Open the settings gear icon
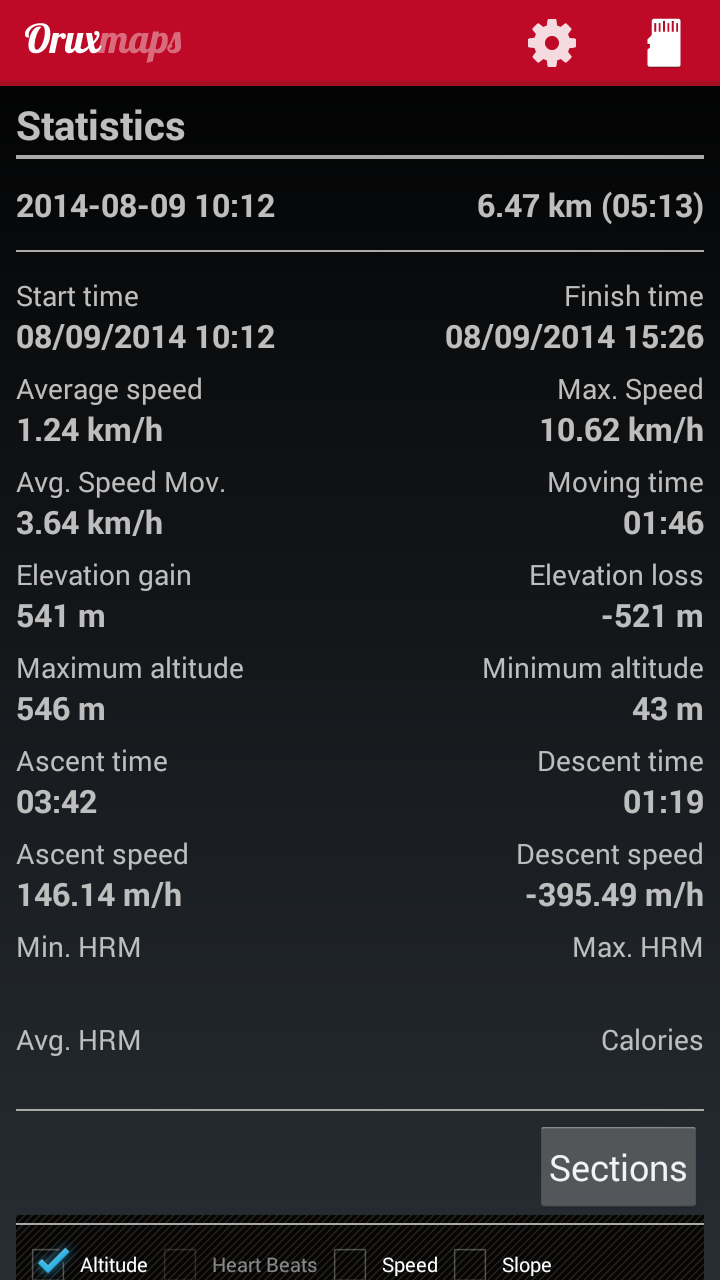The height and width of the screenshot is (1280, 720). (x=552, y=43)
